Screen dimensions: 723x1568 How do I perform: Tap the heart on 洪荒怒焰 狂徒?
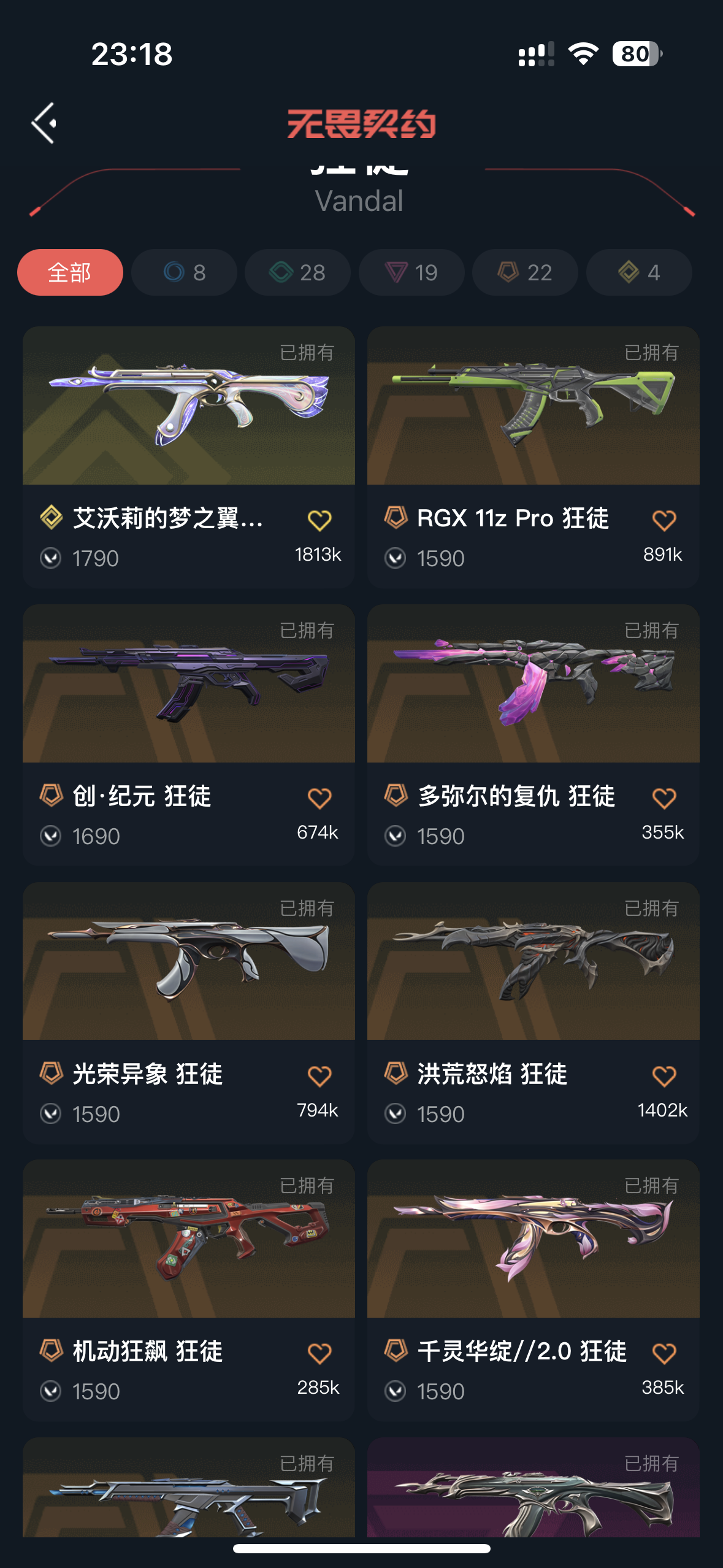[x=664, y=1076]
